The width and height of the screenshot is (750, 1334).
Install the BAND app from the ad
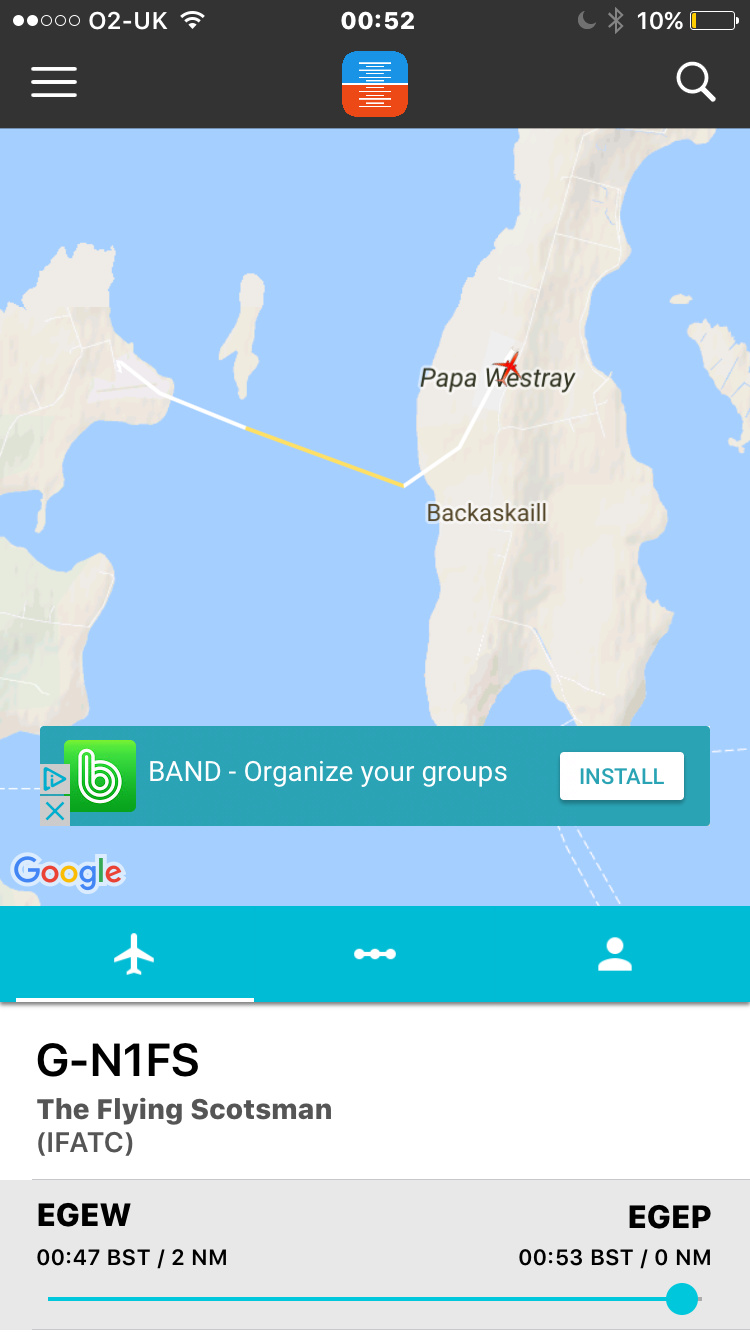click(x=621, y=776)
